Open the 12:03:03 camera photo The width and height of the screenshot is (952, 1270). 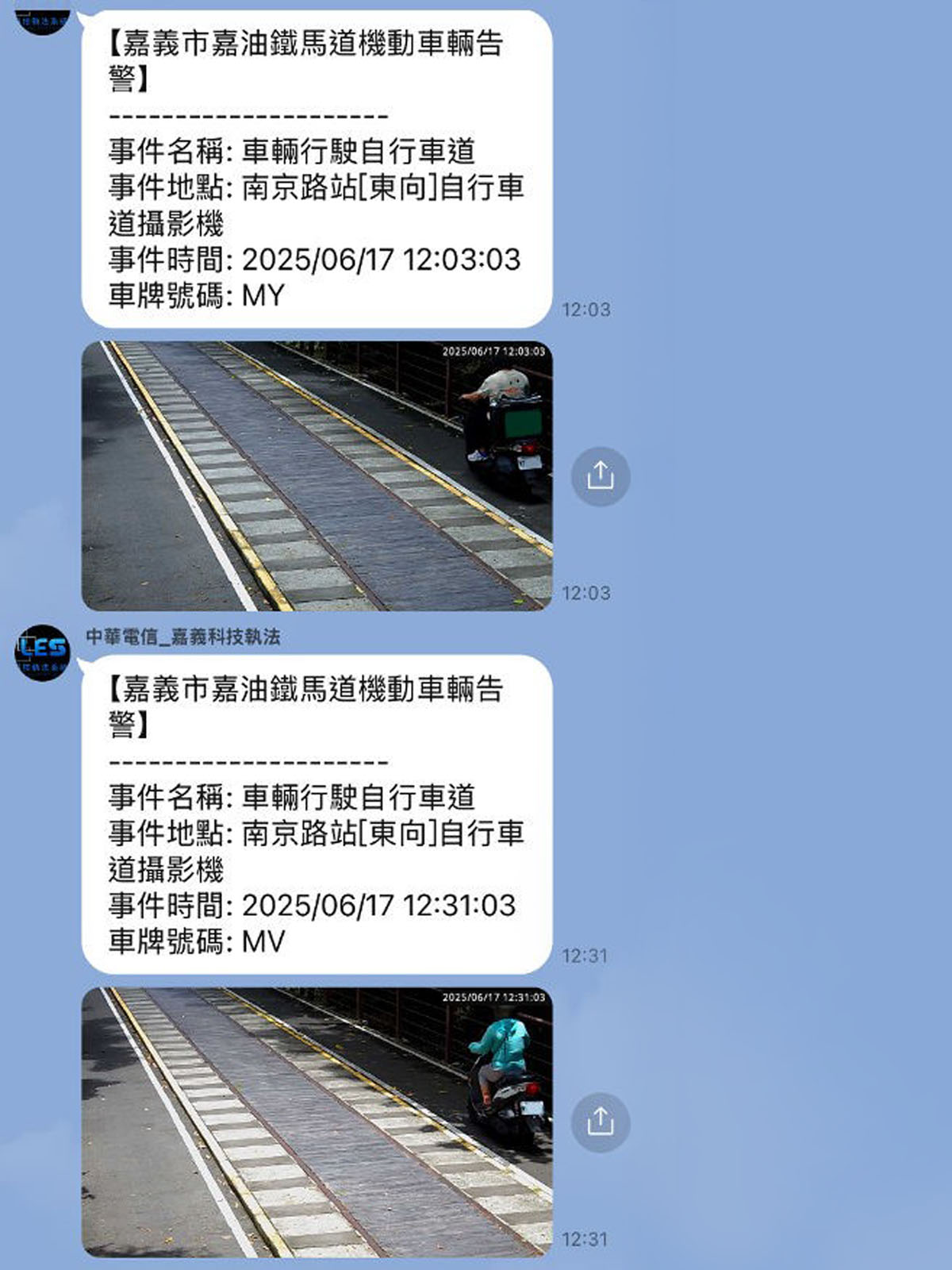[x=317, y=475]
